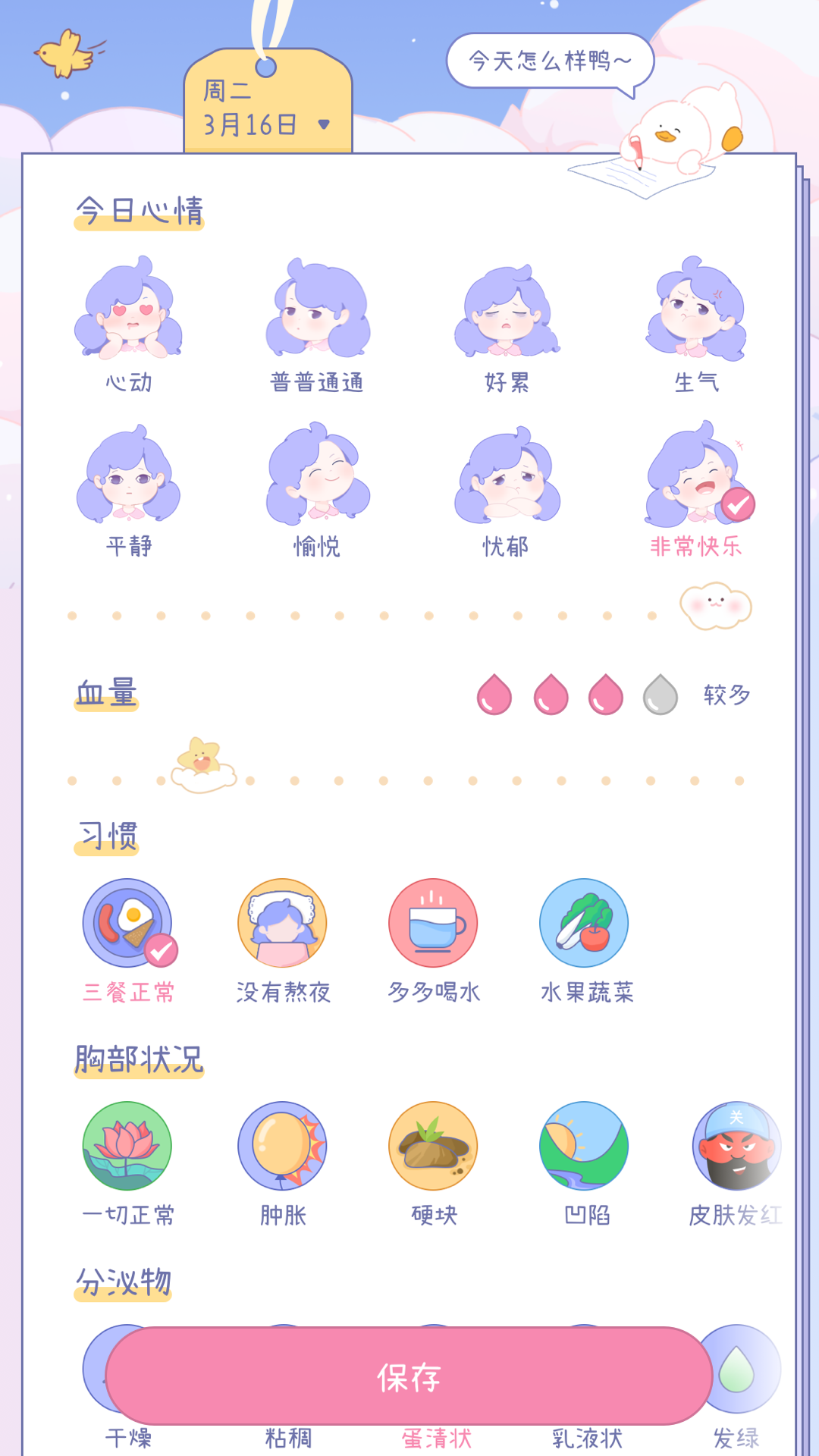Image resolution: width=819 pixels, height=1456 pixels.
Task: Select 肿胀 breast condition
Action: 282,1146
